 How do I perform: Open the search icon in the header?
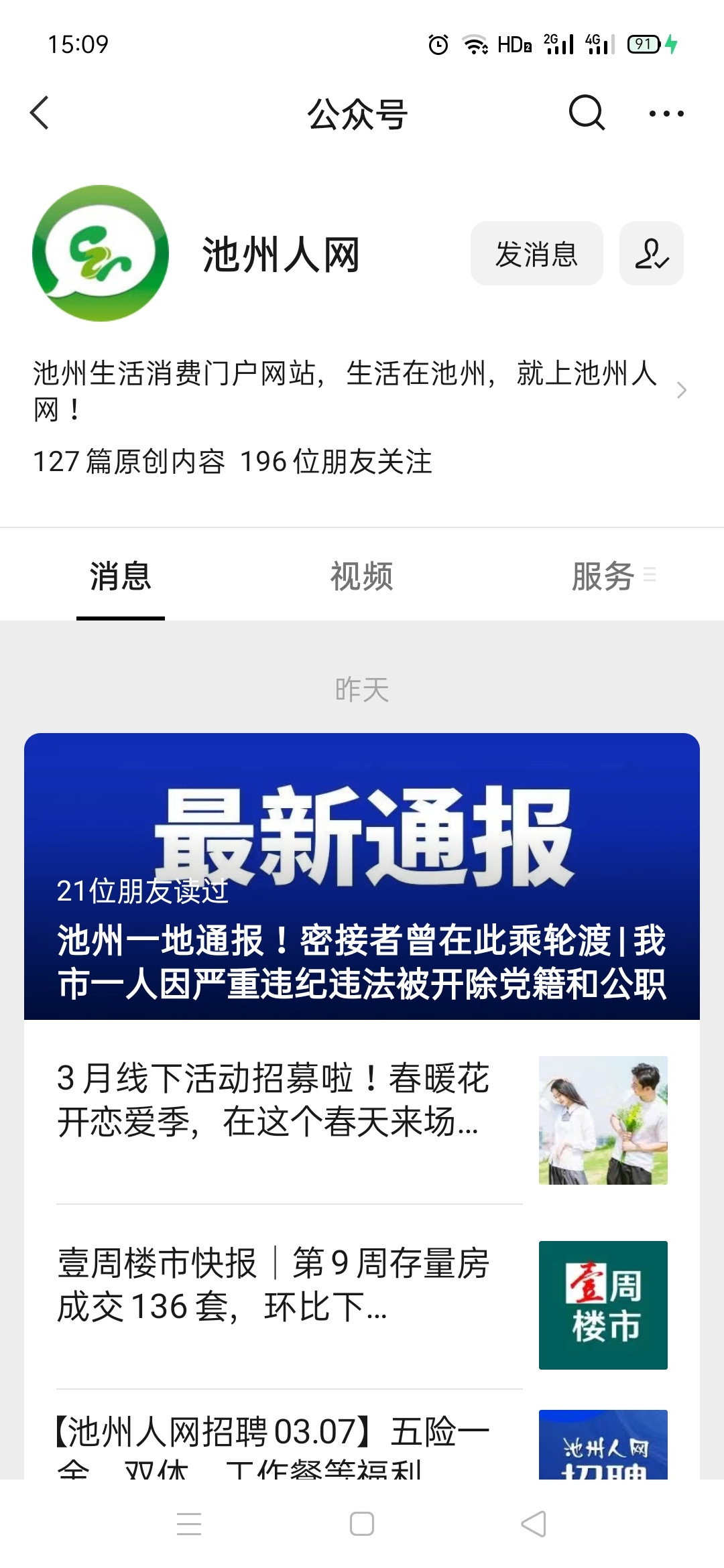pos(587,113)
